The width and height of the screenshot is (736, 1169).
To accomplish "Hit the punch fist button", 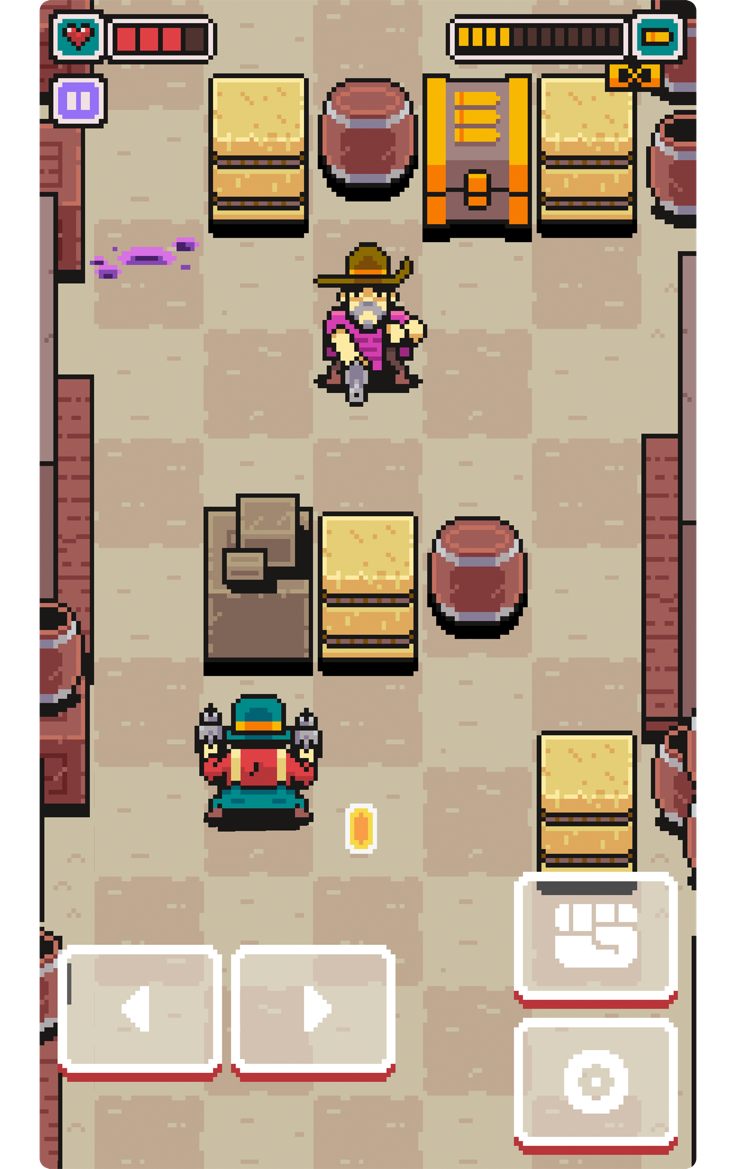I will click(x=596, y=936).
